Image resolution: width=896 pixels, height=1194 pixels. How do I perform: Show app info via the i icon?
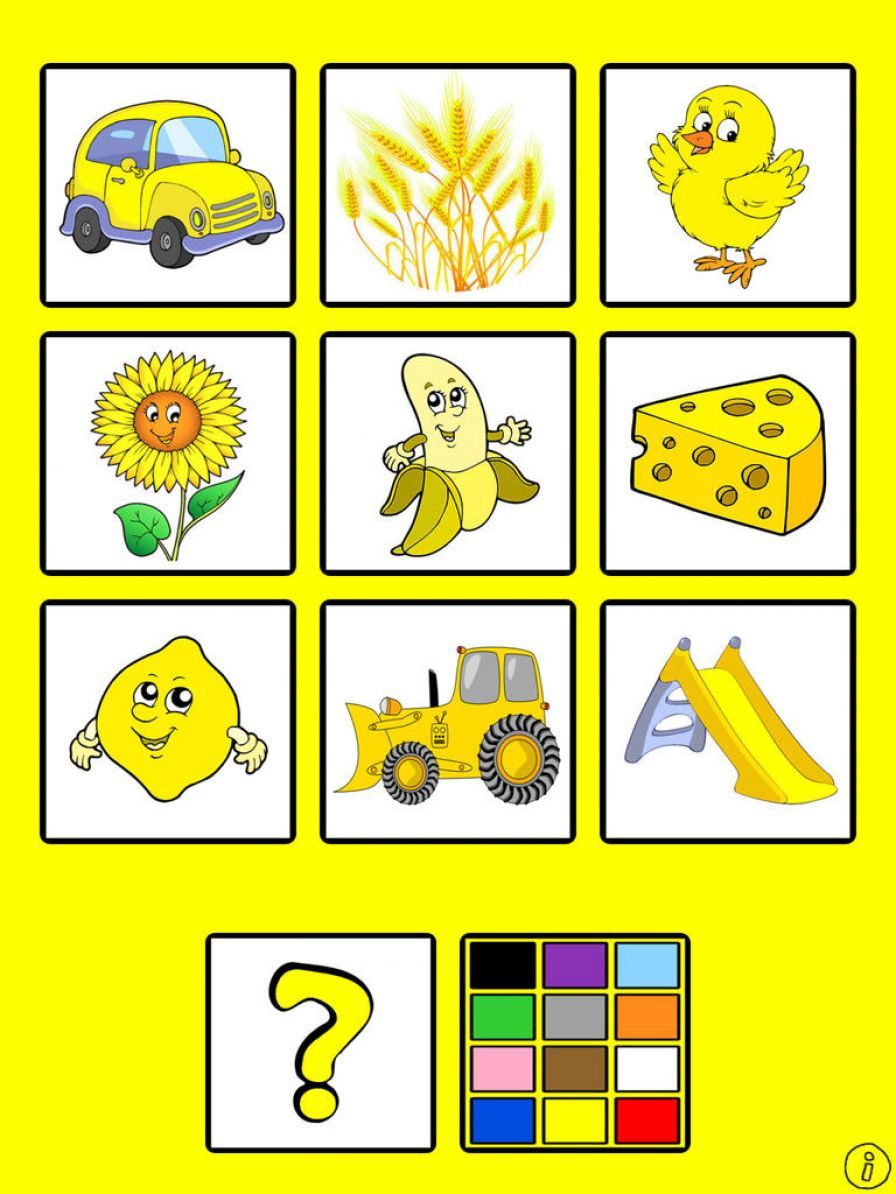click(866, 1164)
